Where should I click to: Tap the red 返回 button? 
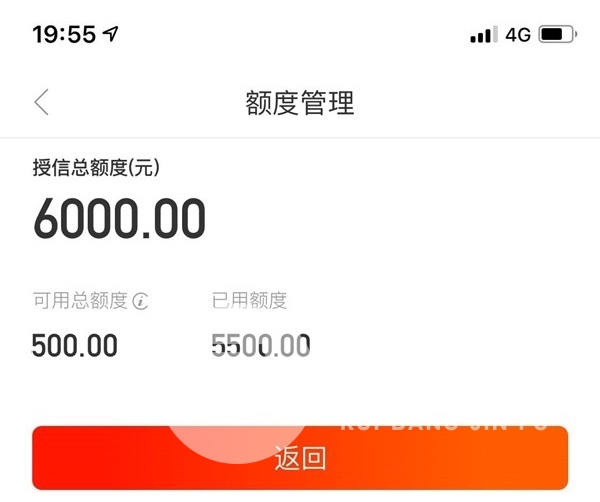pos(300,458)
